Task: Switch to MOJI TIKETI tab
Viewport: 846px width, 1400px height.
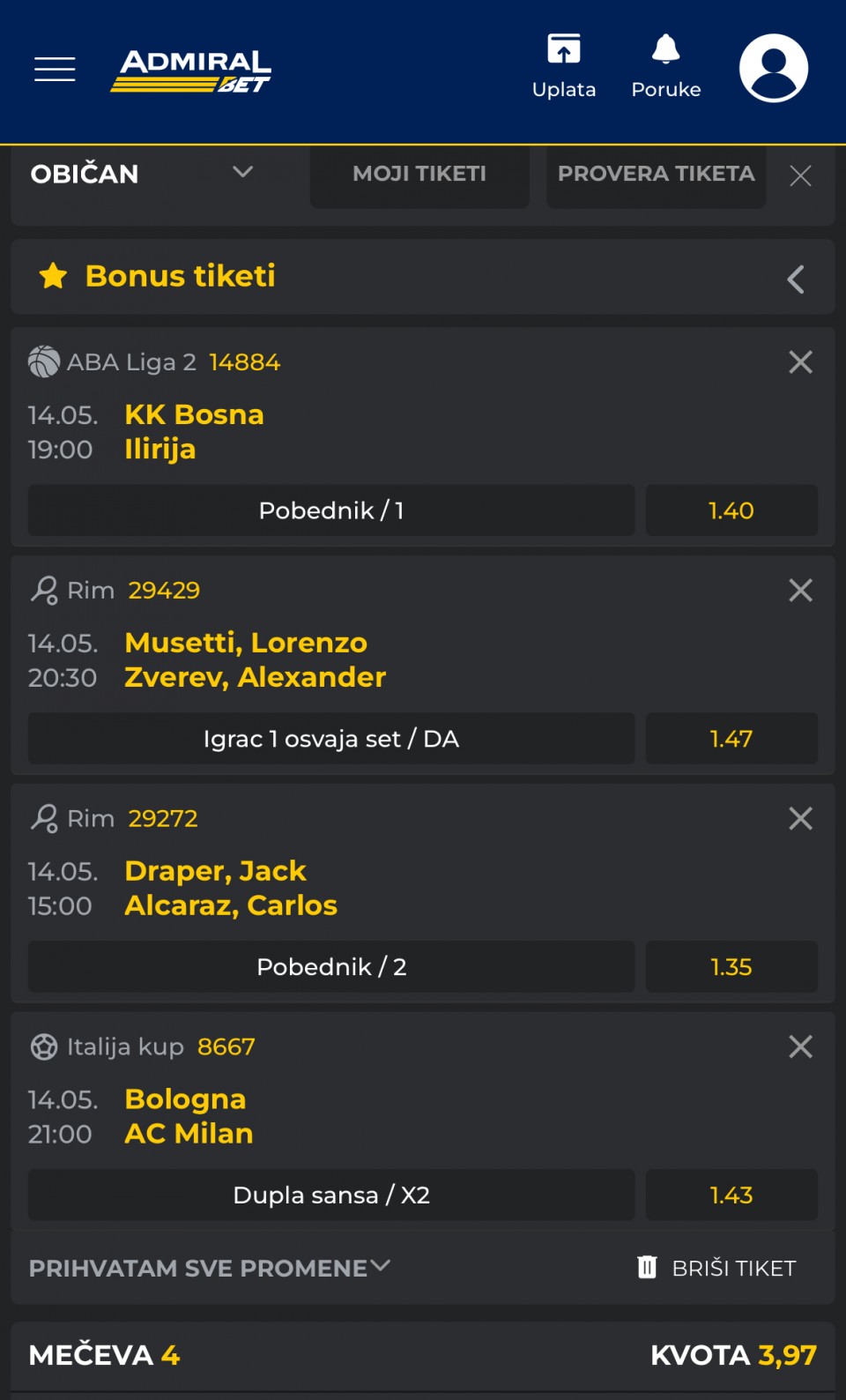Action: coord(419,175)
